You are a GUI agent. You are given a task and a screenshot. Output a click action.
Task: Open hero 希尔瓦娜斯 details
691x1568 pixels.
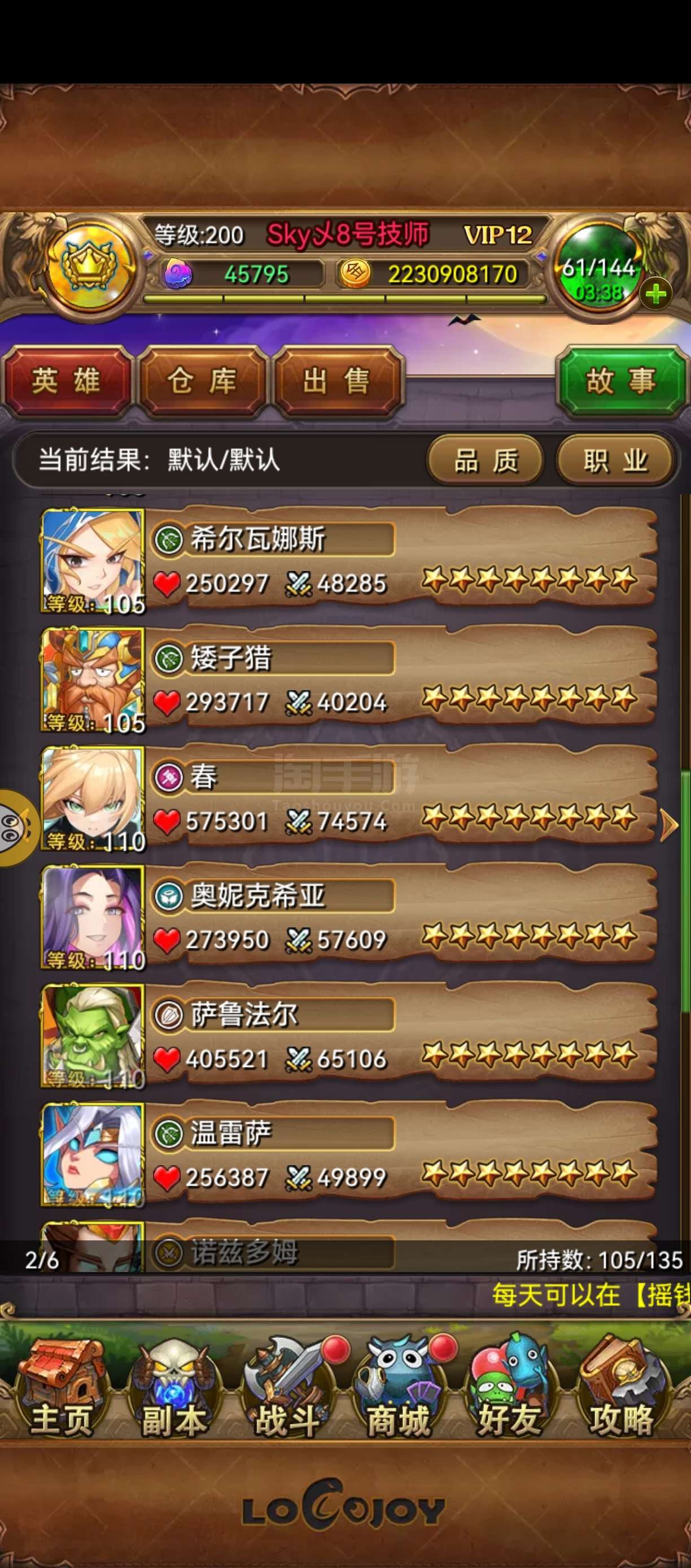pyautogui.click(x=349, y=560)
